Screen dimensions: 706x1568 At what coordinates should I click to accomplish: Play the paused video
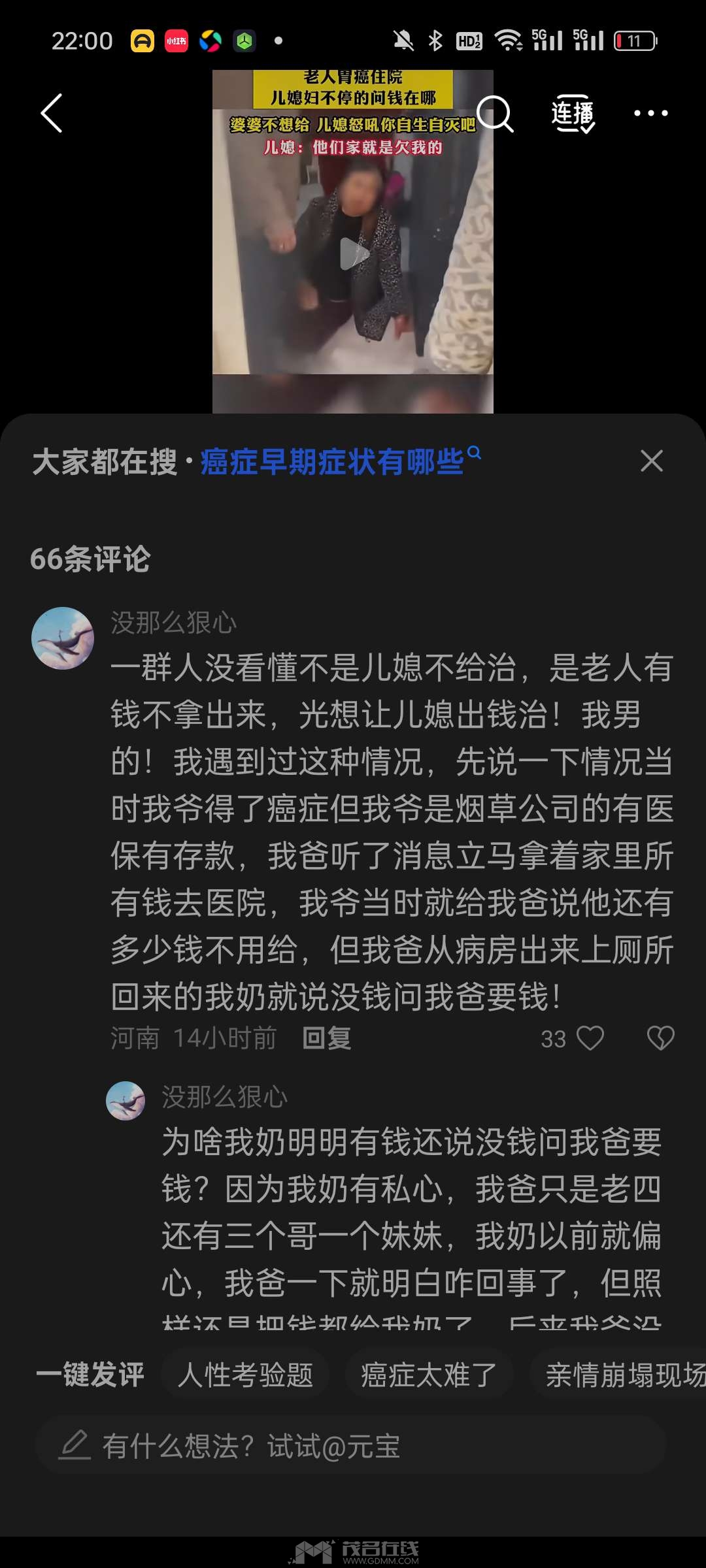point(353,253)
